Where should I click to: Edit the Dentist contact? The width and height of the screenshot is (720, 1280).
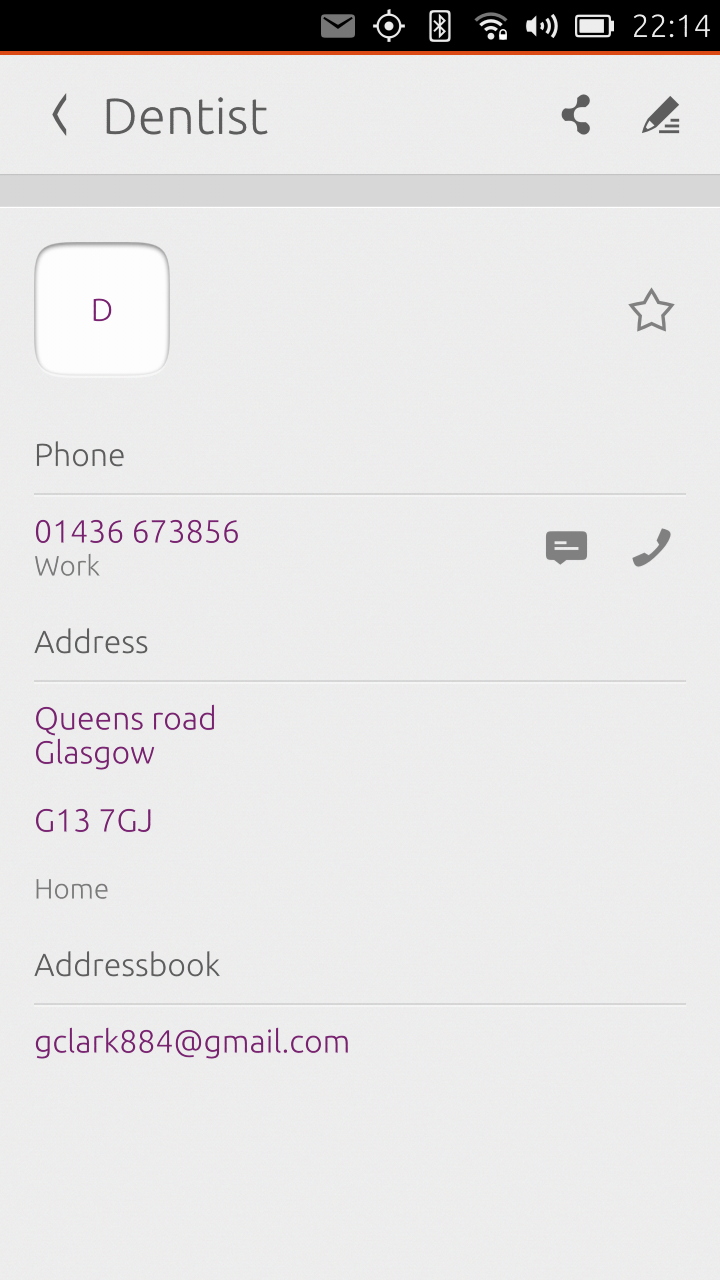(661, 116)
